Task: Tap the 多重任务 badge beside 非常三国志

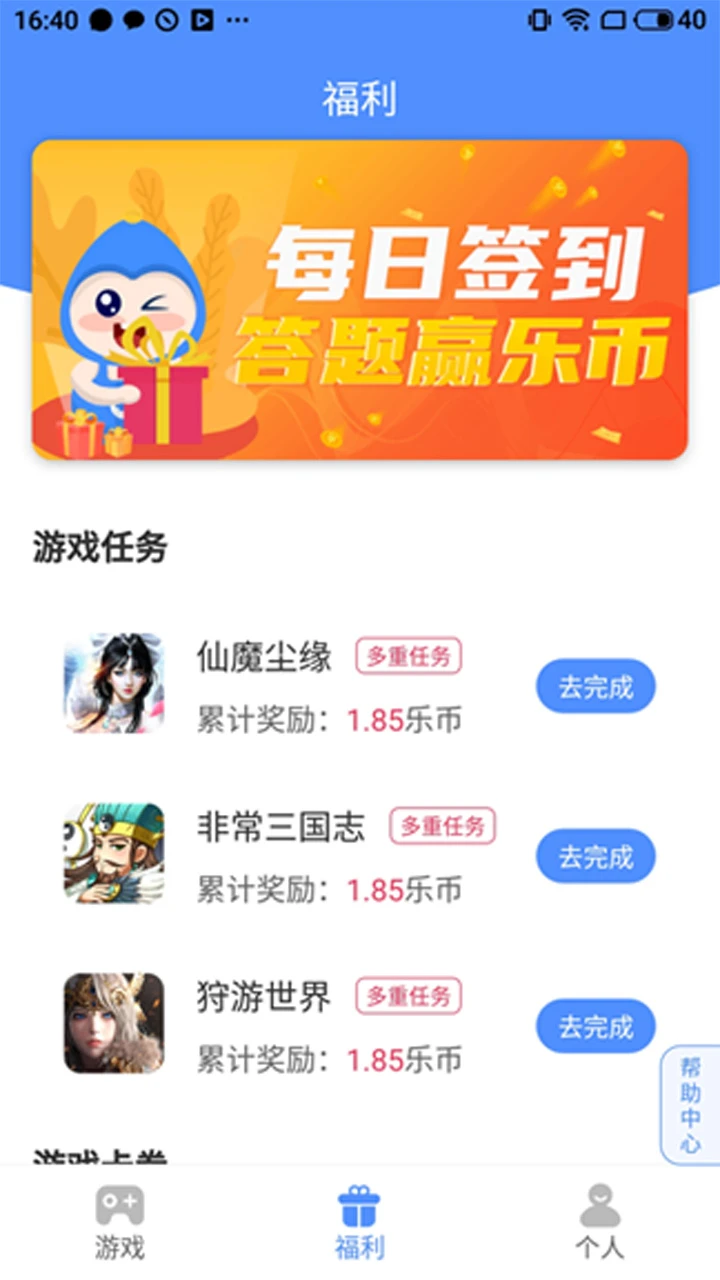Action: [x=442, y=827]
